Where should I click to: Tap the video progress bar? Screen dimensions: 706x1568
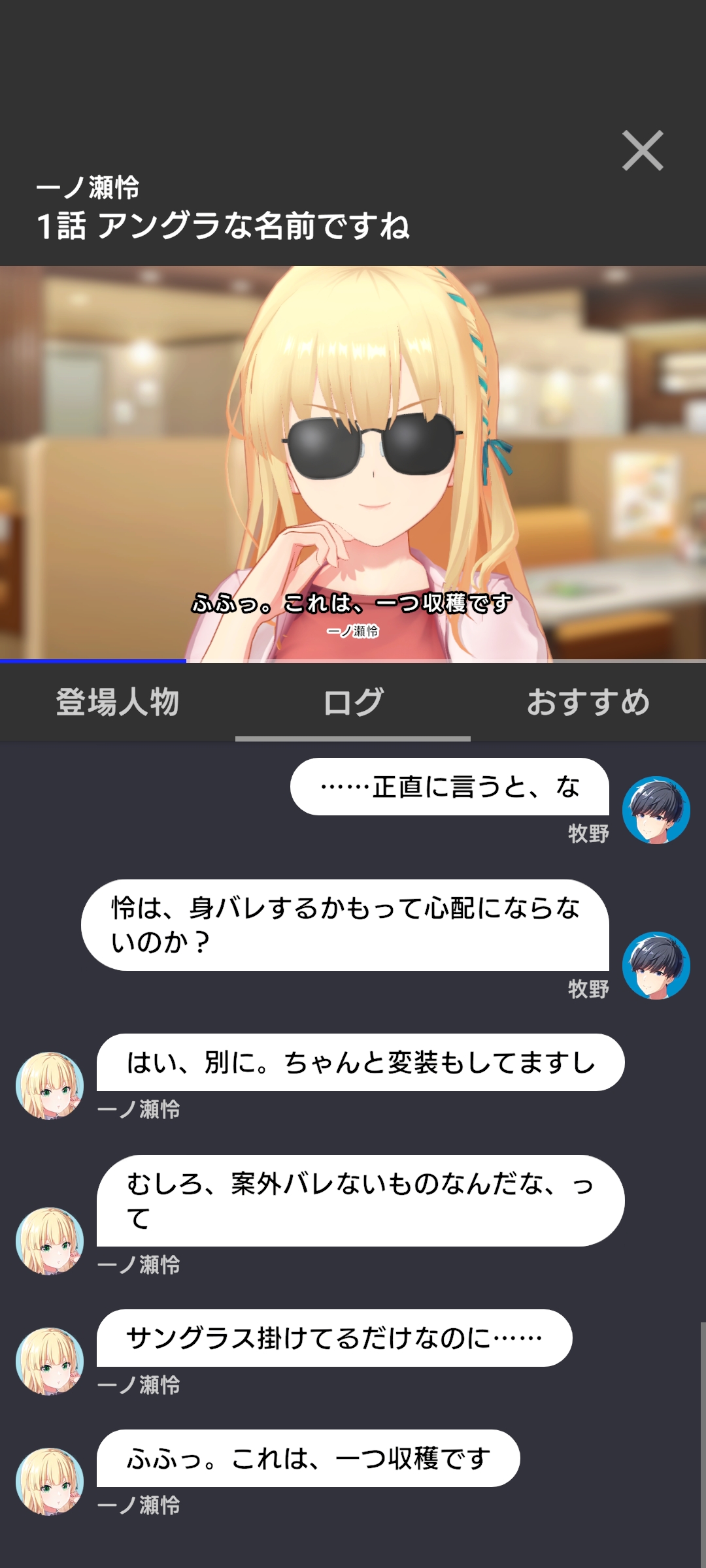353,661
